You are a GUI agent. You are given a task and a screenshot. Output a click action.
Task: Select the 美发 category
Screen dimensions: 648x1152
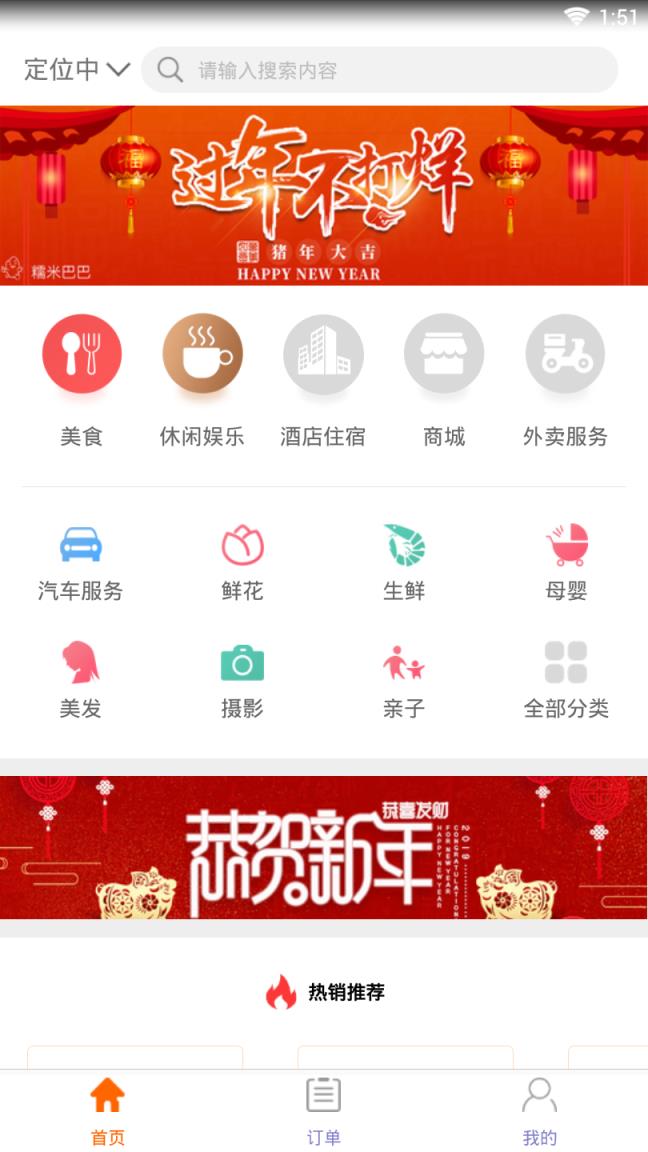81,678
